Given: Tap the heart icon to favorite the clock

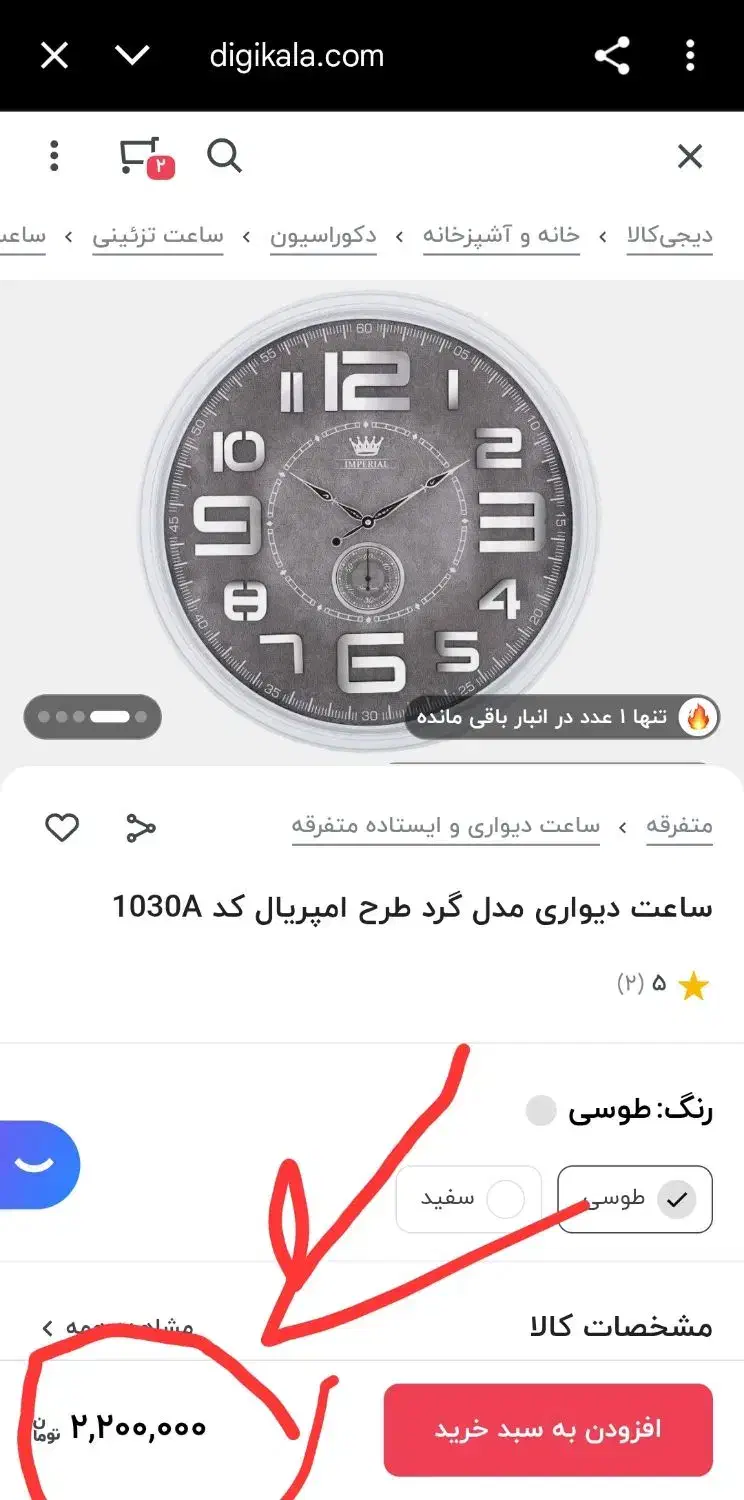Looking at the screenshot, I should click(62, 827).
